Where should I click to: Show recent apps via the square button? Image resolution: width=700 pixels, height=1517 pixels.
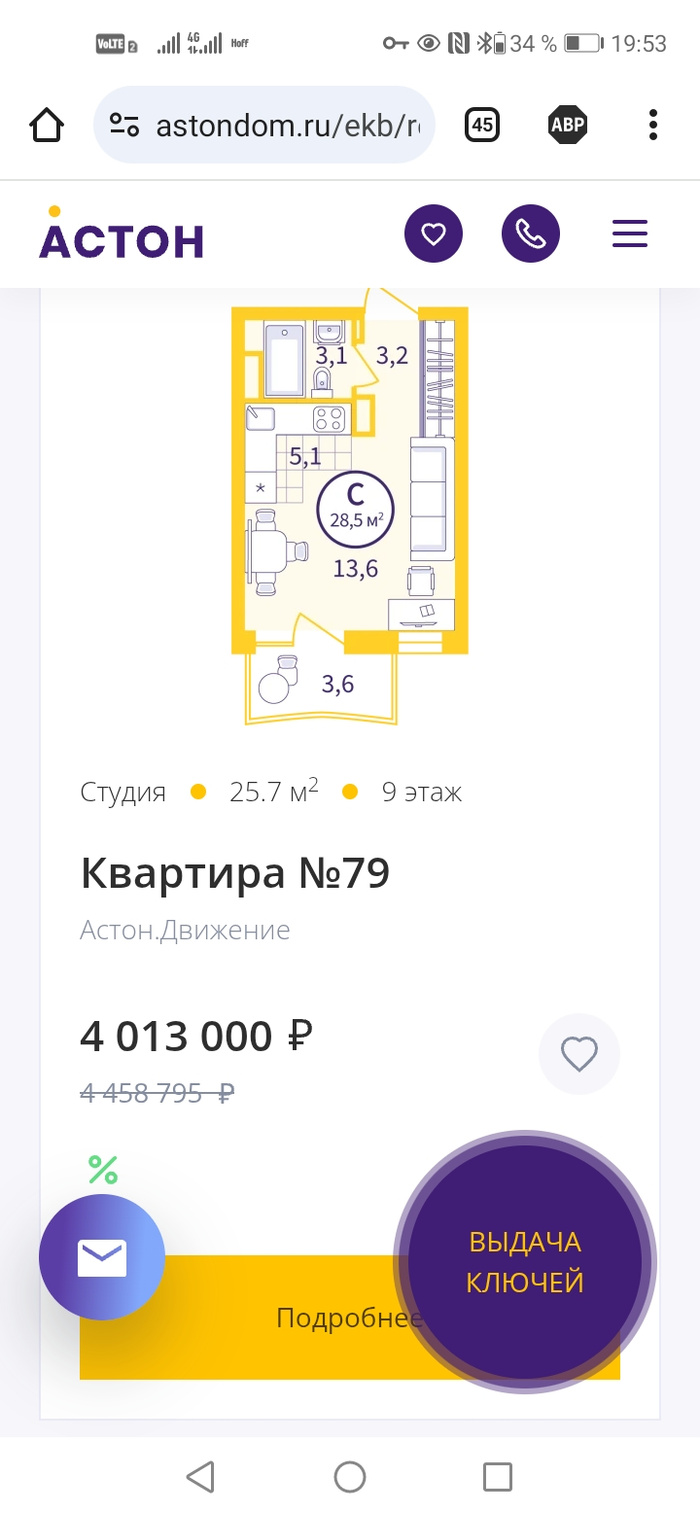pos(497,1476)
